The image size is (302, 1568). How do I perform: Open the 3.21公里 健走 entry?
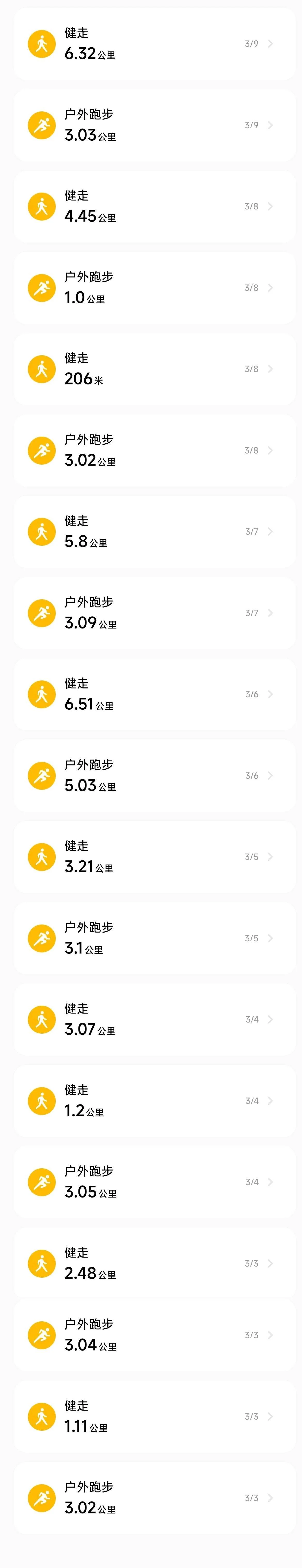154,857
